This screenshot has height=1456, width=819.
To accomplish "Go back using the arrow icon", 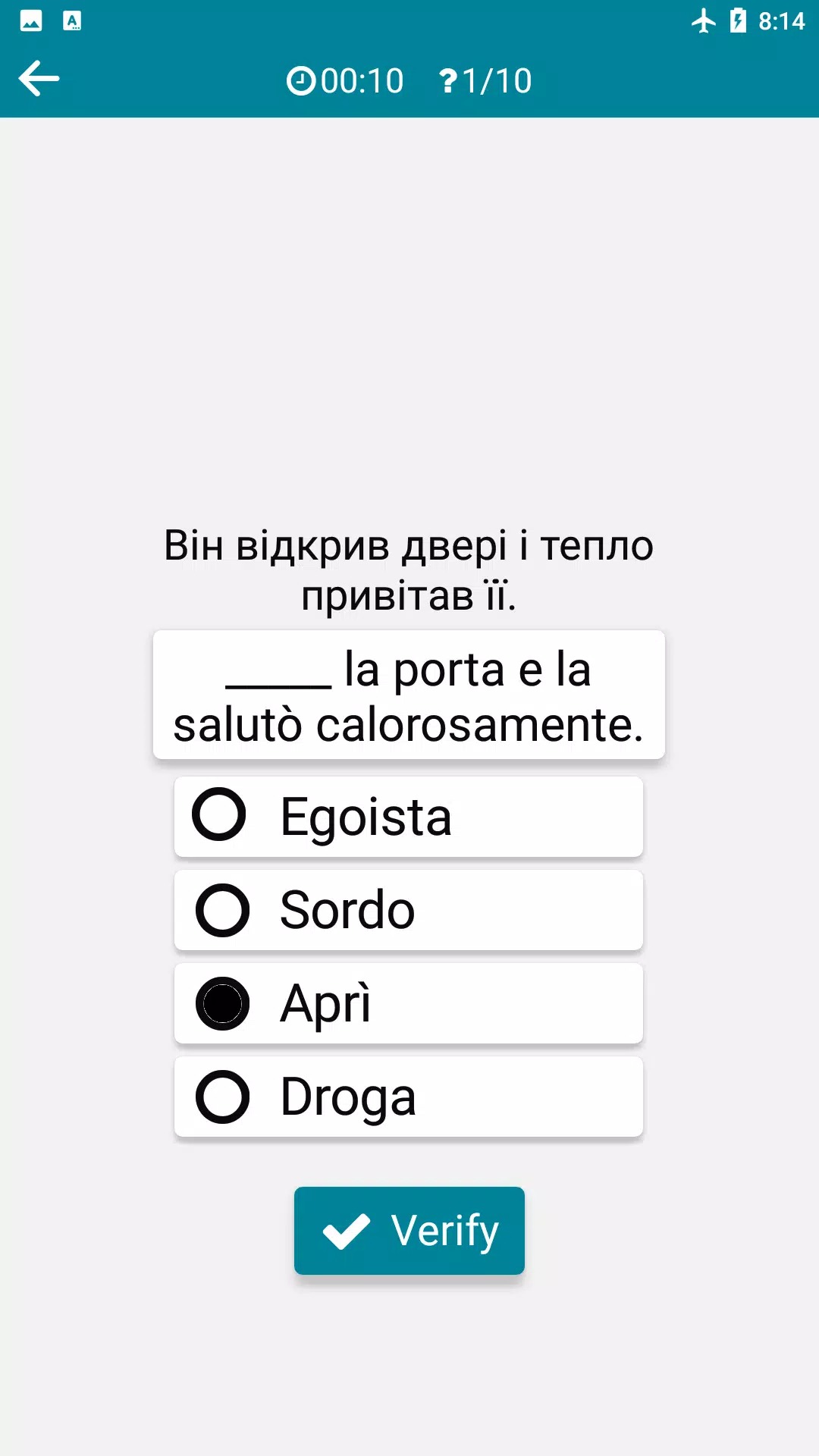I will [39, 79].
